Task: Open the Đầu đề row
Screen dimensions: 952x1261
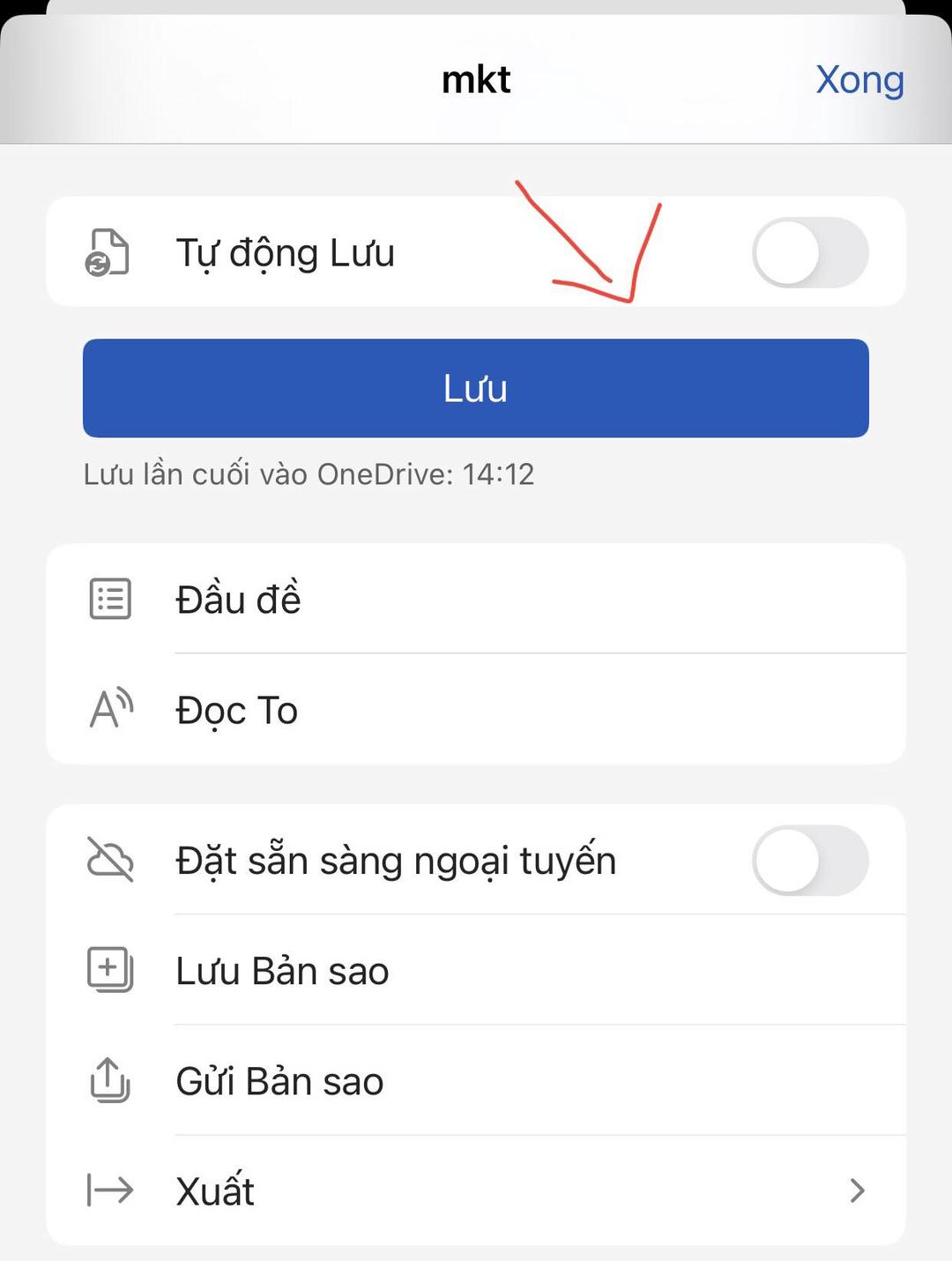Action: click(476, 600)
